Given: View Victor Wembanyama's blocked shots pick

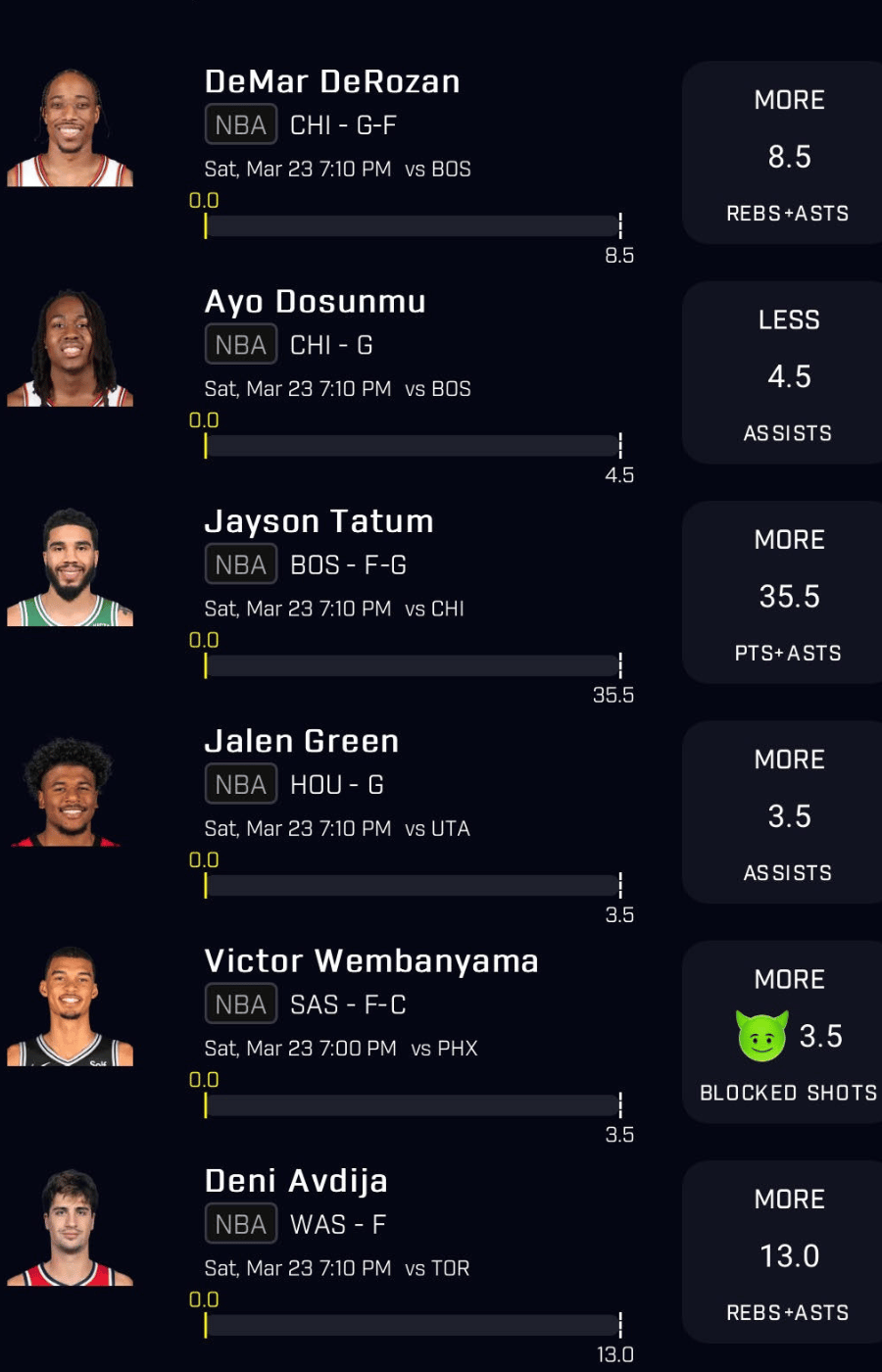Looking at the screenshot, I should coord(787,1033).
